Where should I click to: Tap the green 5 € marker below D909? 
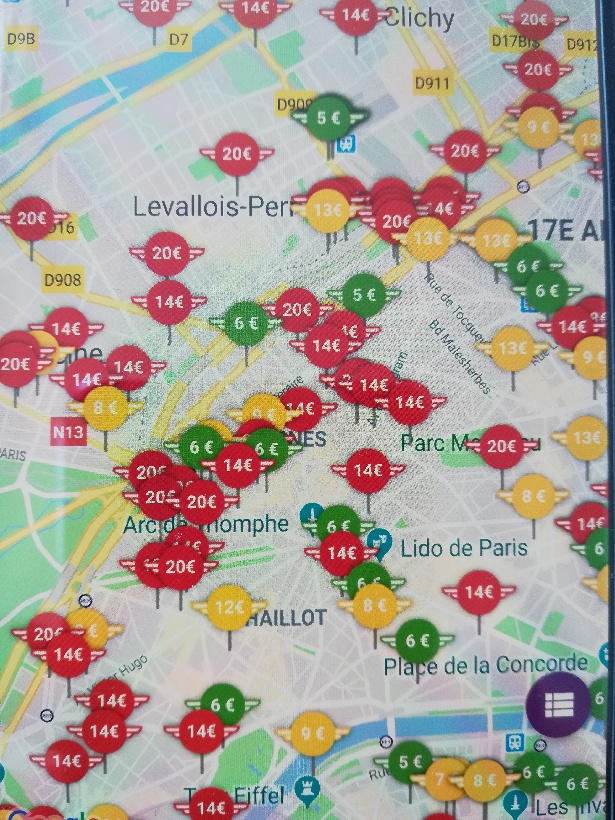pos(329,117)
